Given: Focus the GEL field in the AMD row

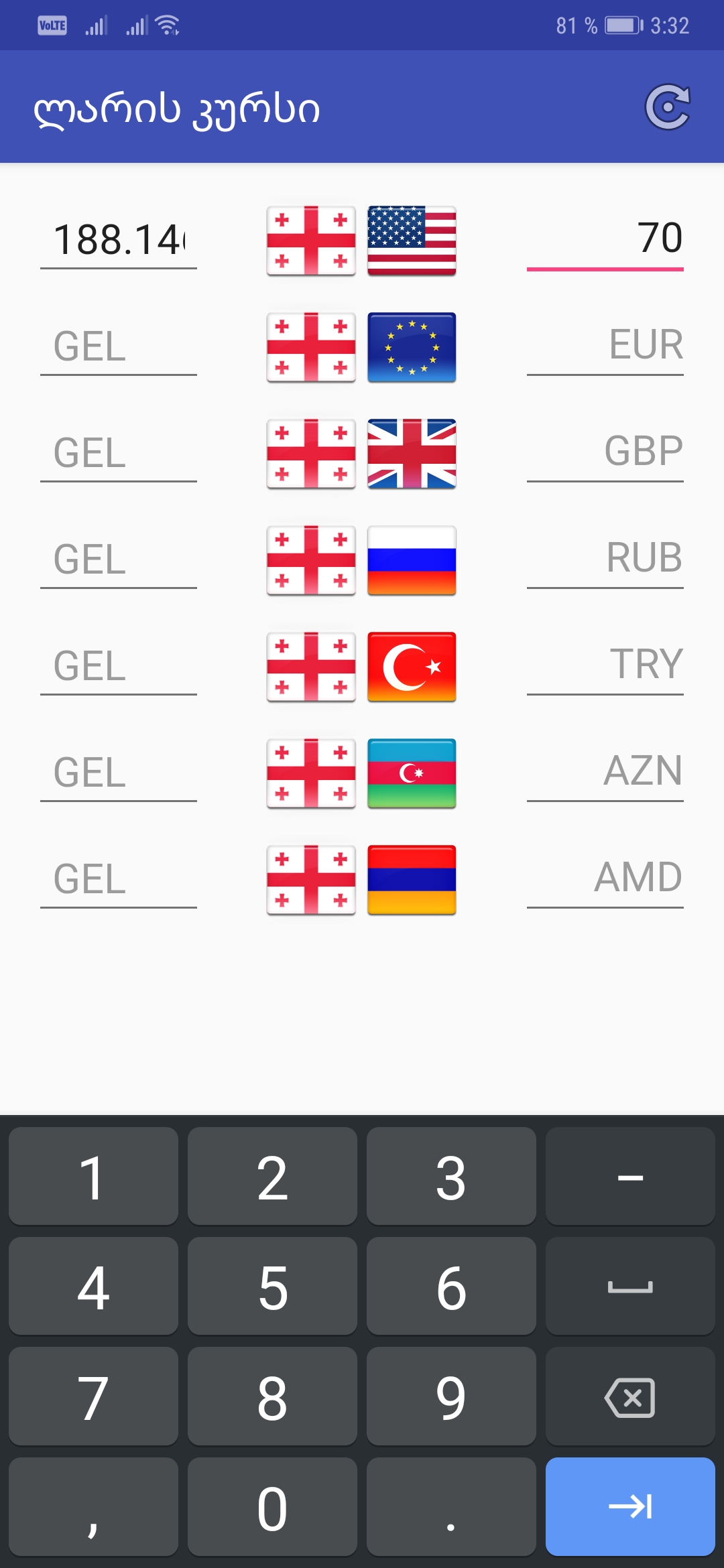Looking at the screenshot, I should [x=119, y=879].
